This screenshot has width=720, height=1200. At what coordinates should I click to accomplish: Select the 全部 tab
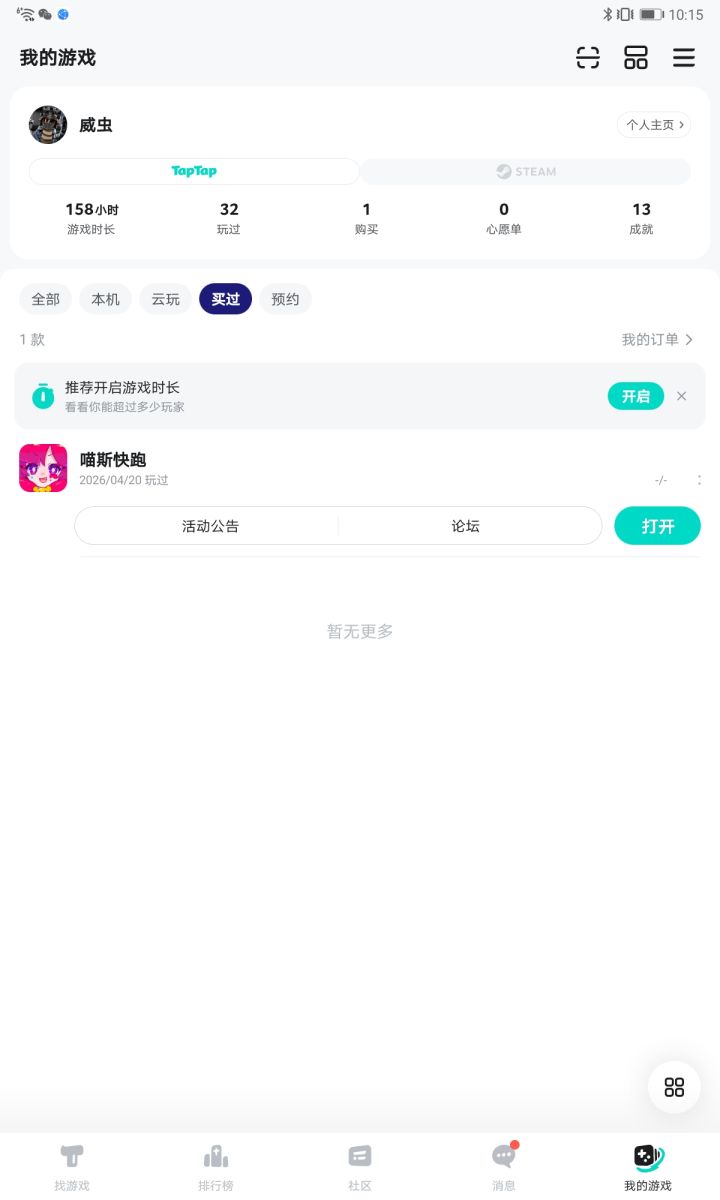(45, 298)
